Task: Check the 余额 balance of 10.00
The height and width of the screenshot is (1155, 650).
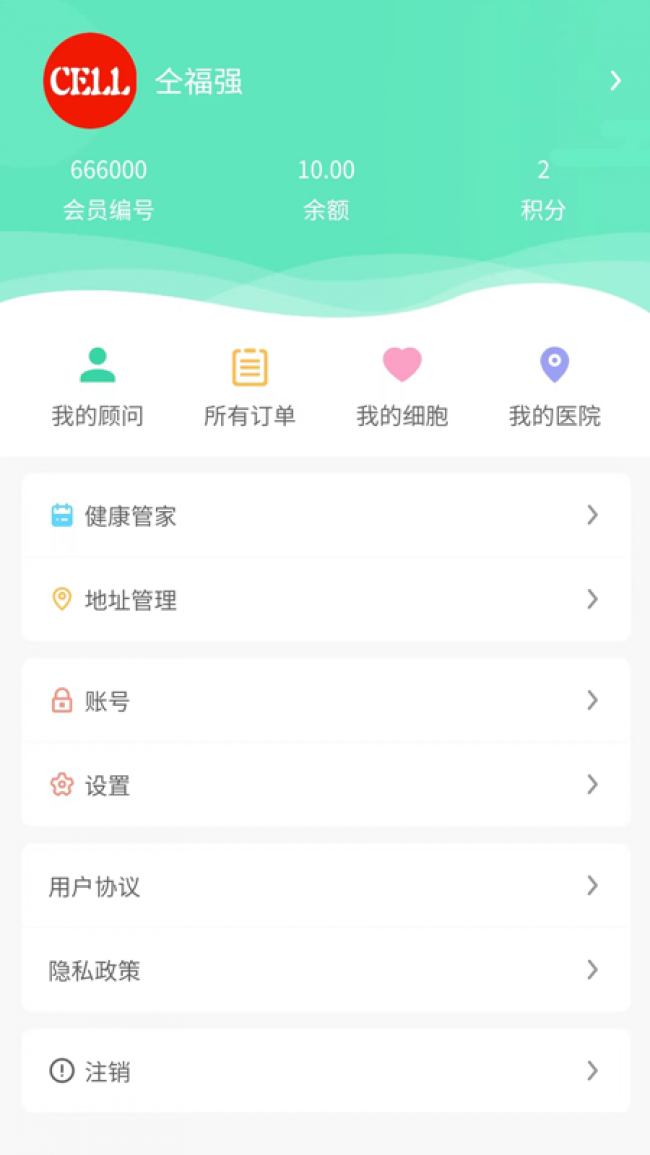Action: (326, 189)
